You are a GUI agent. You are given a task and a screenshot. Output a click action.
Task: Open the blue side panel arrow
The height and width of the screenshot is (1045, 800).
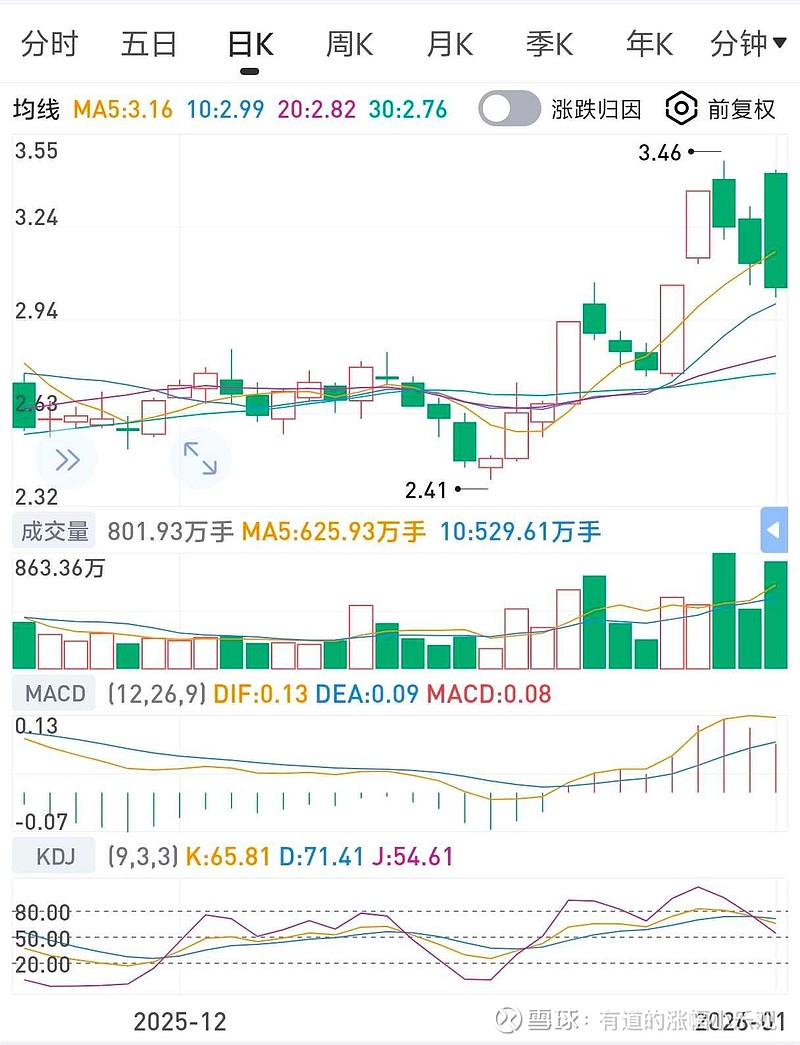tap(774, 530)
